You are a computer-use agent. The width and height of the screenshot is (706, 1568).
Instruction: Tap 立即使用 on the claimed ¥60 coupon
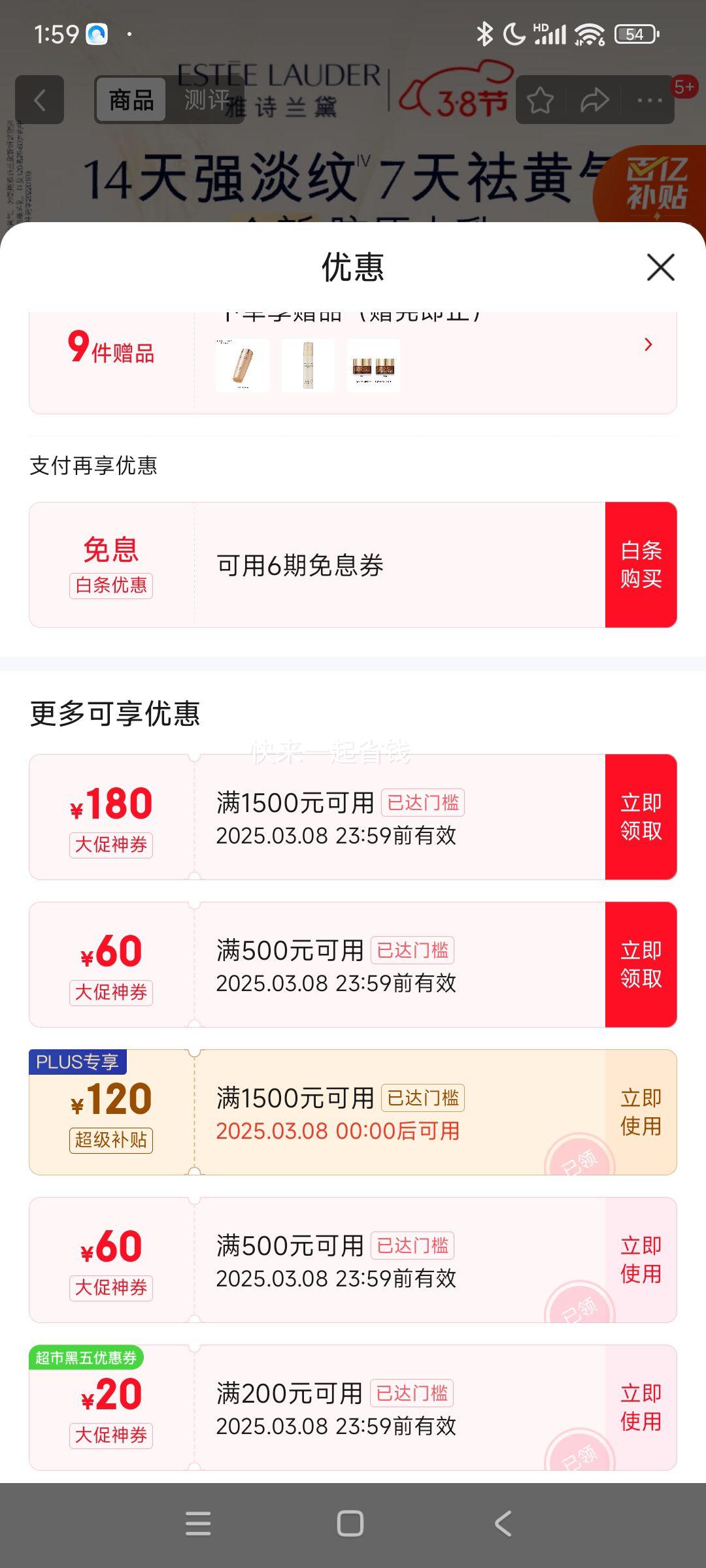click(641, 1260)
